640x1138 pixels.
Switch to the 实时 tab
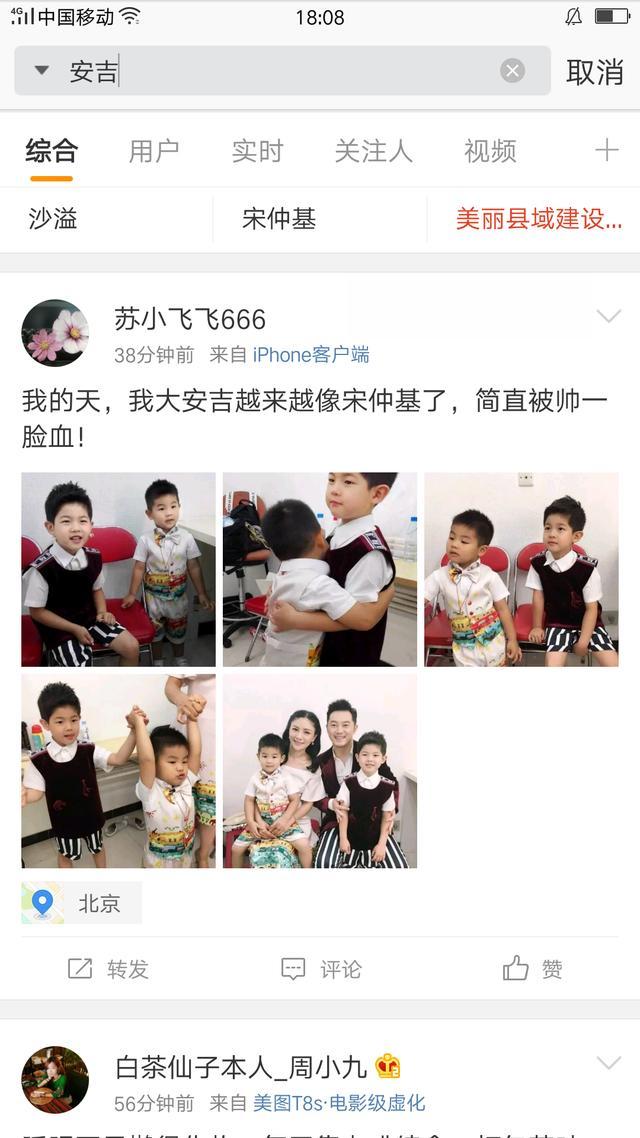(x=257, y=151)
